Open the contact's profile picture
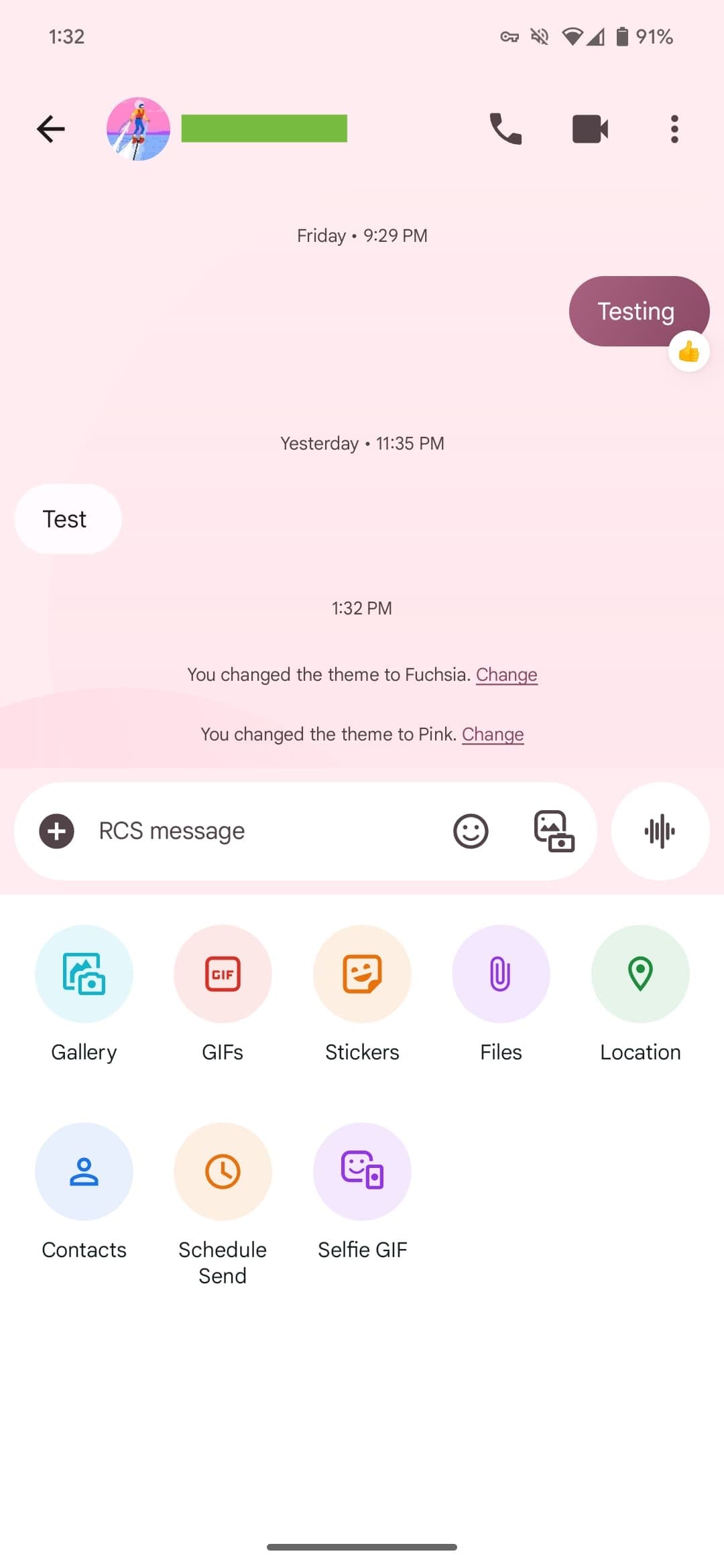Image resolution: width=724 pixels, height=1568 pixels. (138, 129)
